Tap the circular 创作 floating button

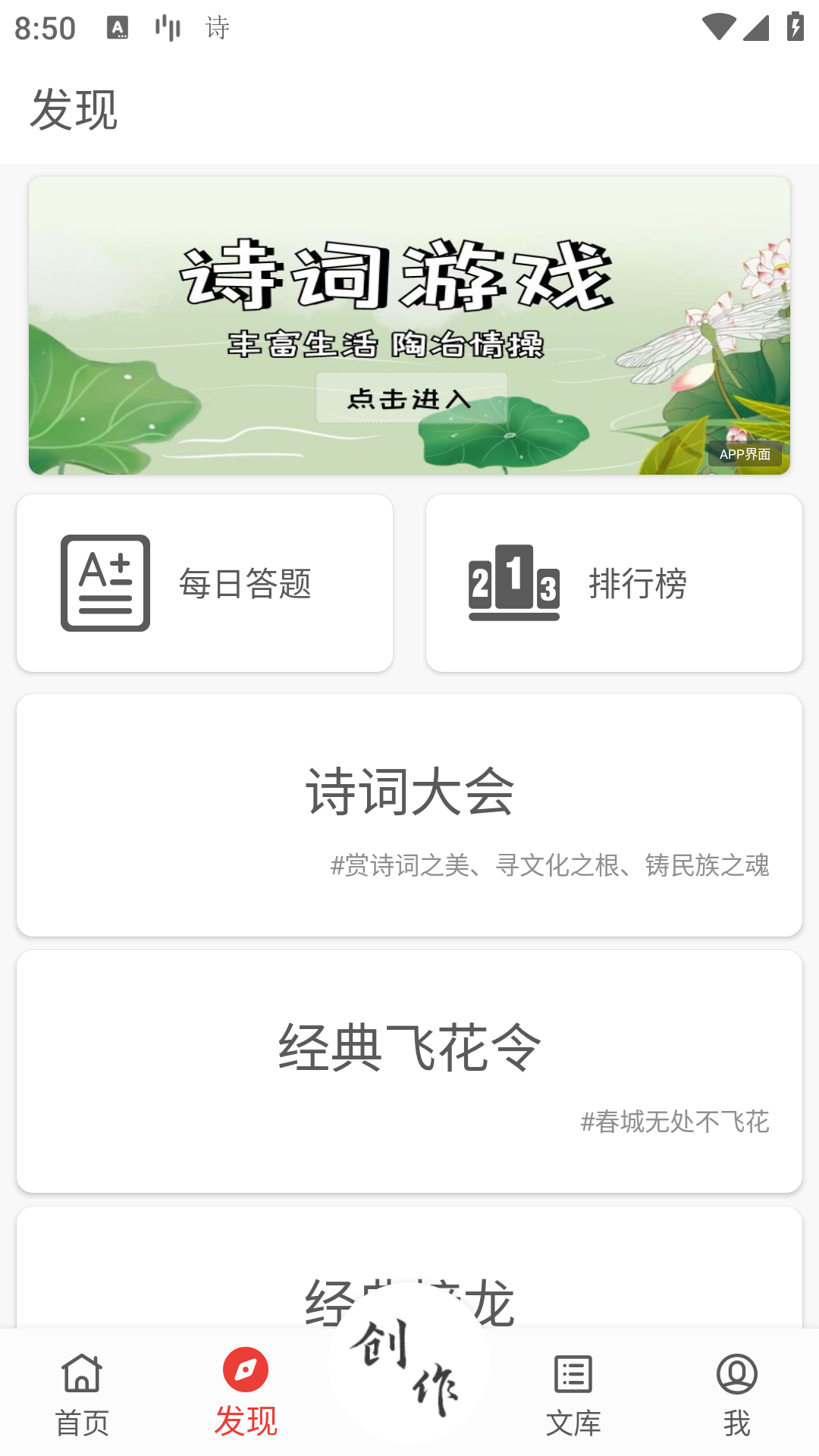click(409, 1380)
